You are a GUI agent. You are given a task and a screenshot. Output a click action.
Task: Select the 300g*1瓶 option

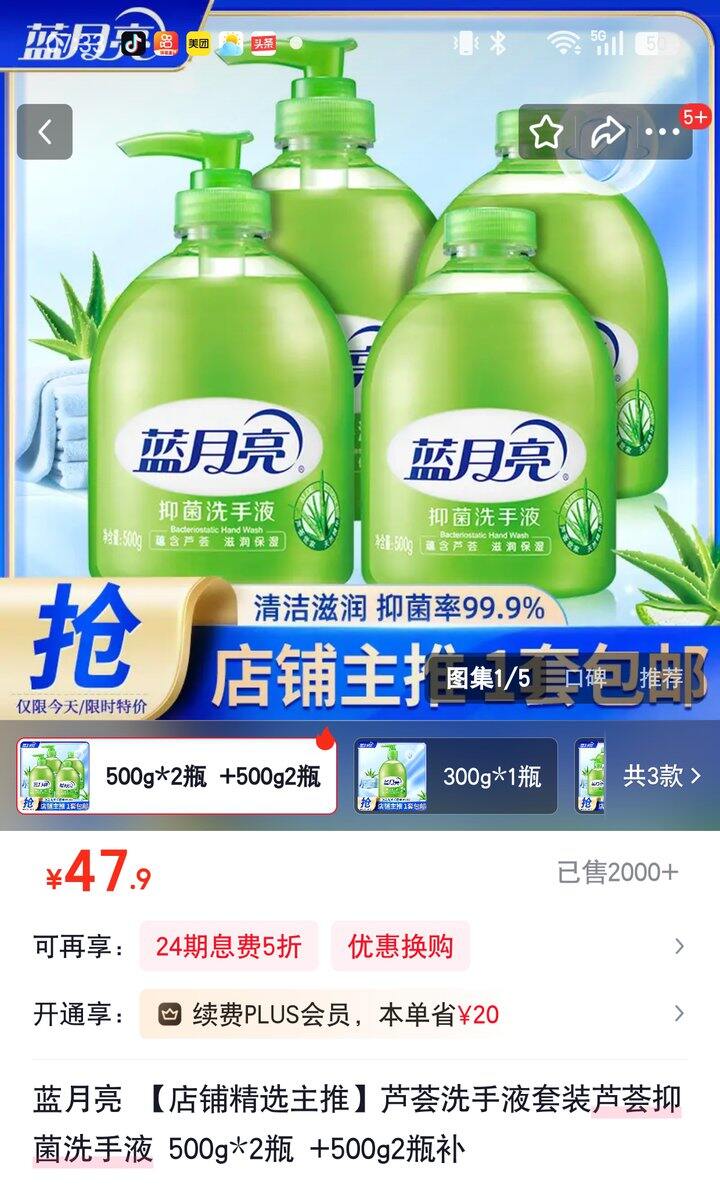[x=455, y=776]
